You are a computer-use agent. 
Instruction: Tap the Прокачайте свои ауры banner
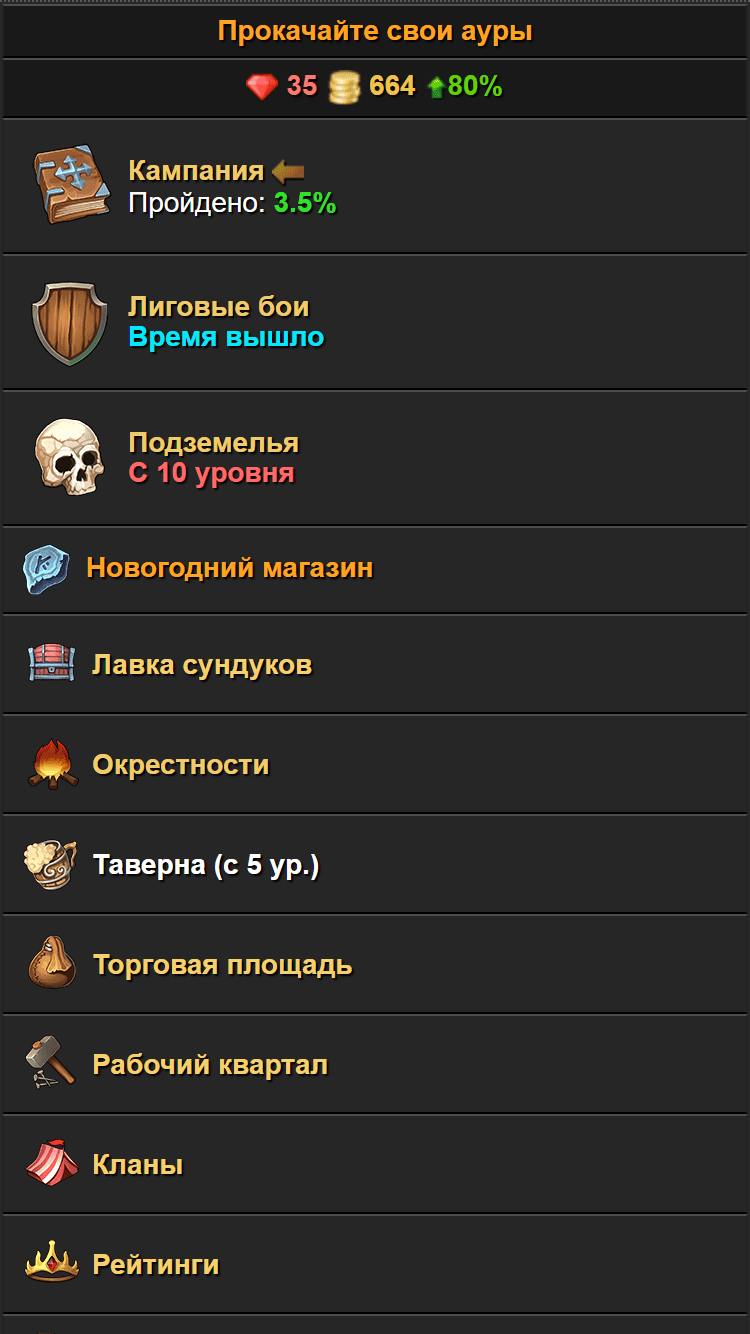(375, 31)
